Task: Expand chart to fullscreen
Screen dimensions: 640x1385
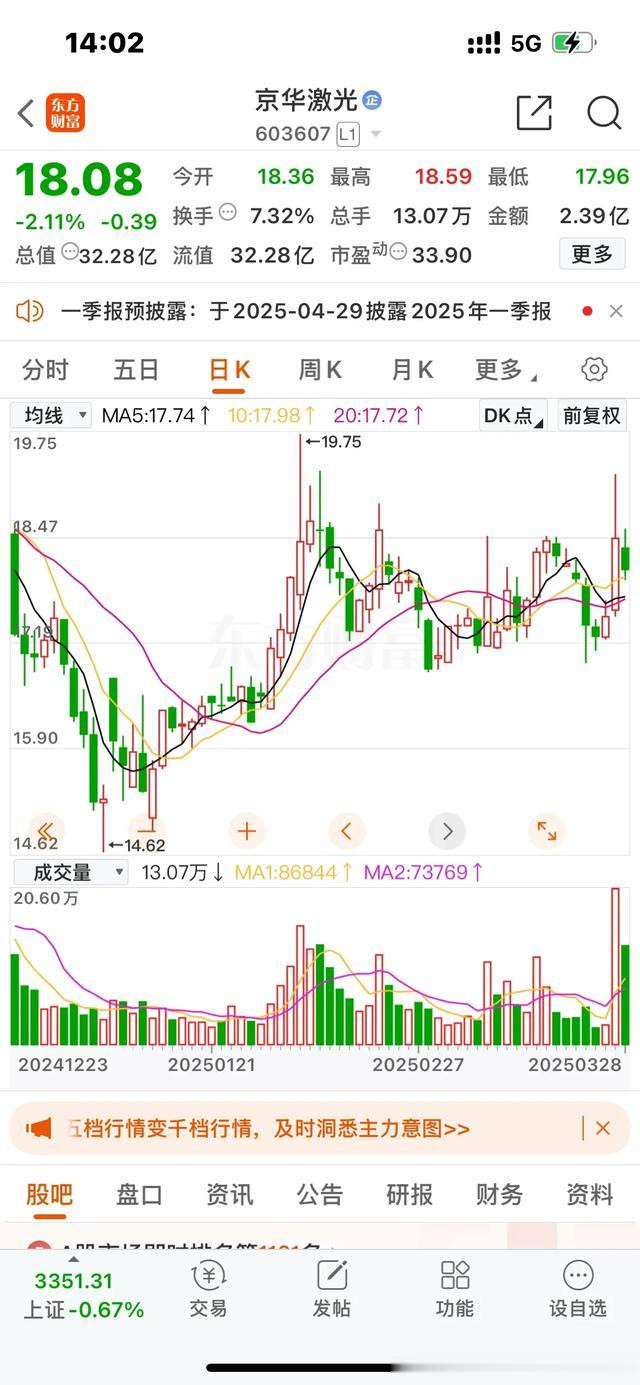Action: (547, 831)
